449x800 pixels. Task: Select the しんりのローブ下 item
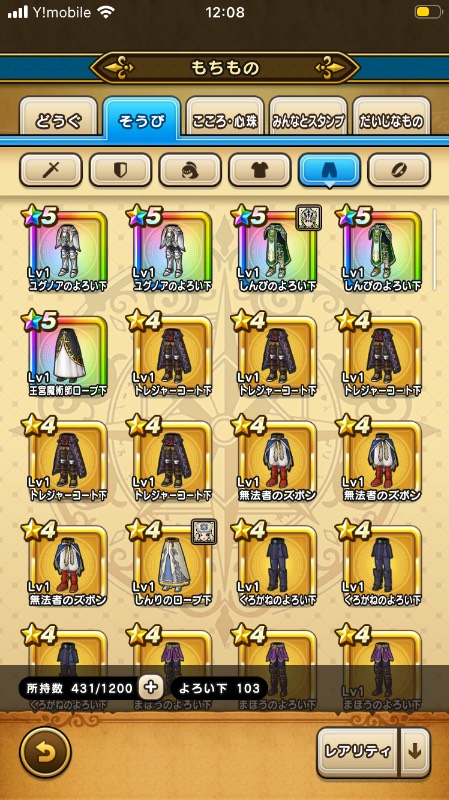click(172, 562)
